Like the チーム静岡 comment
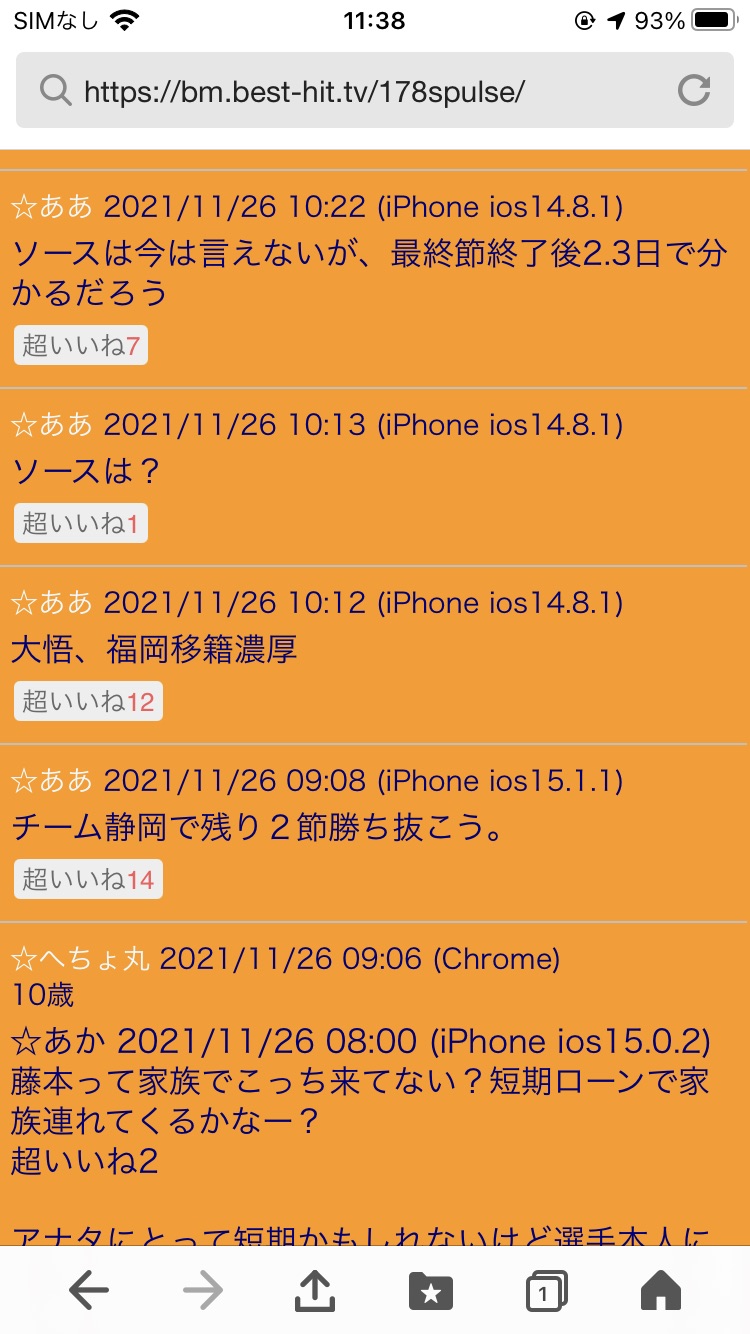Viewport: 750px width, 1334px height. [x=88, y=880]
